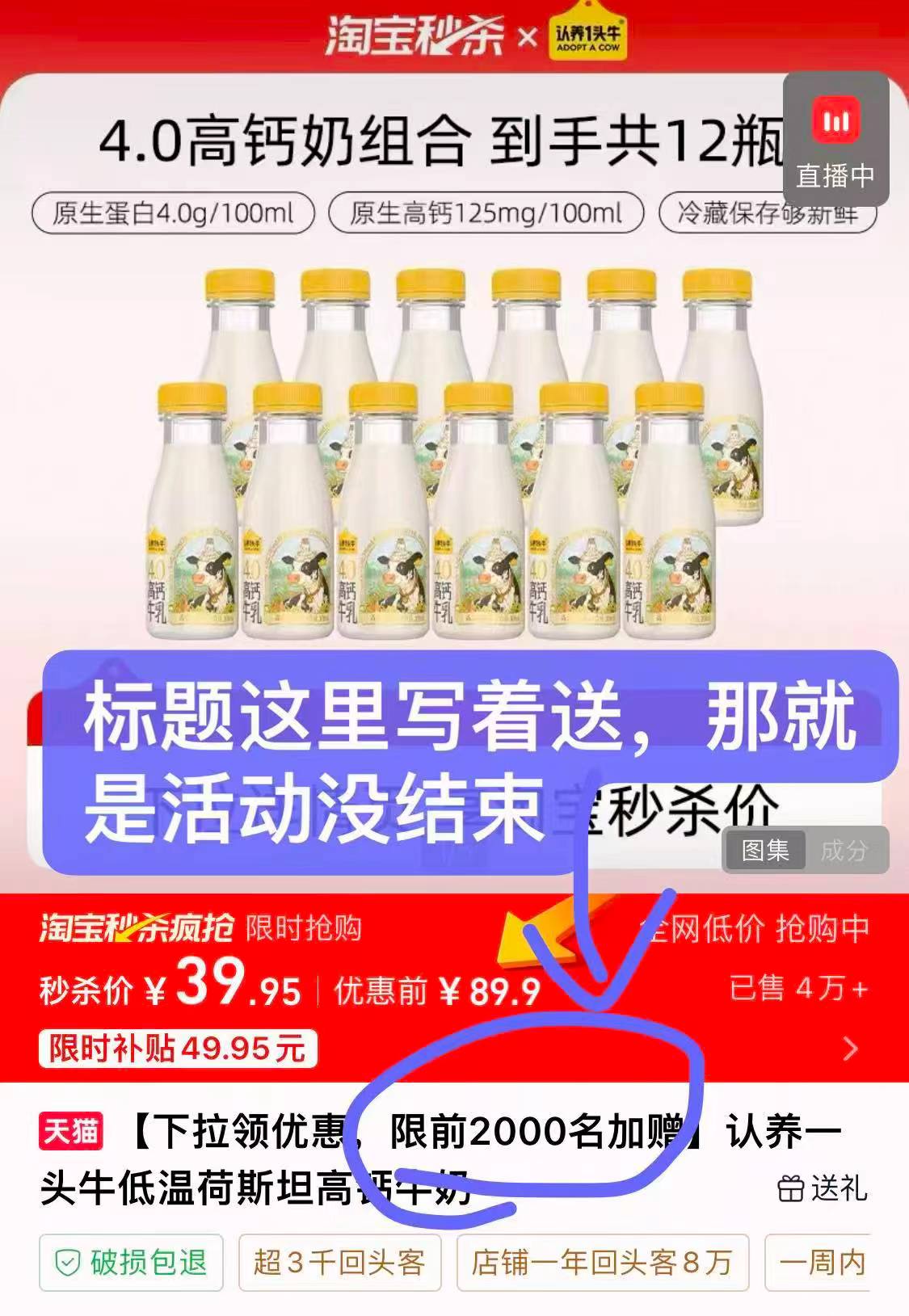
Task: Select the 图集 tab
Action: (765, 850)
